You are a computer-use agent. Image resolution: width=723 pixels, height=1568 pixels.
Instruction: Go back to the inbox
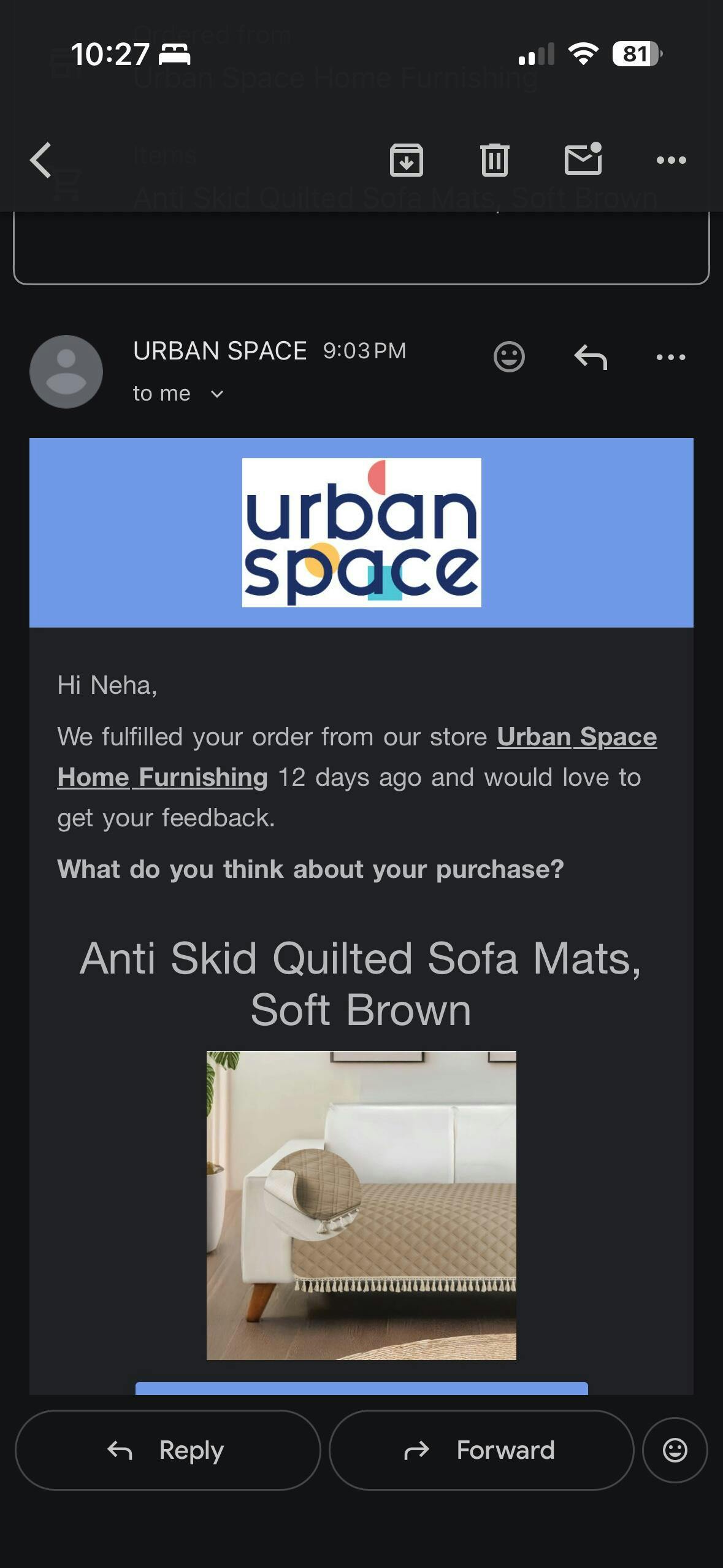tap(41, 161)
